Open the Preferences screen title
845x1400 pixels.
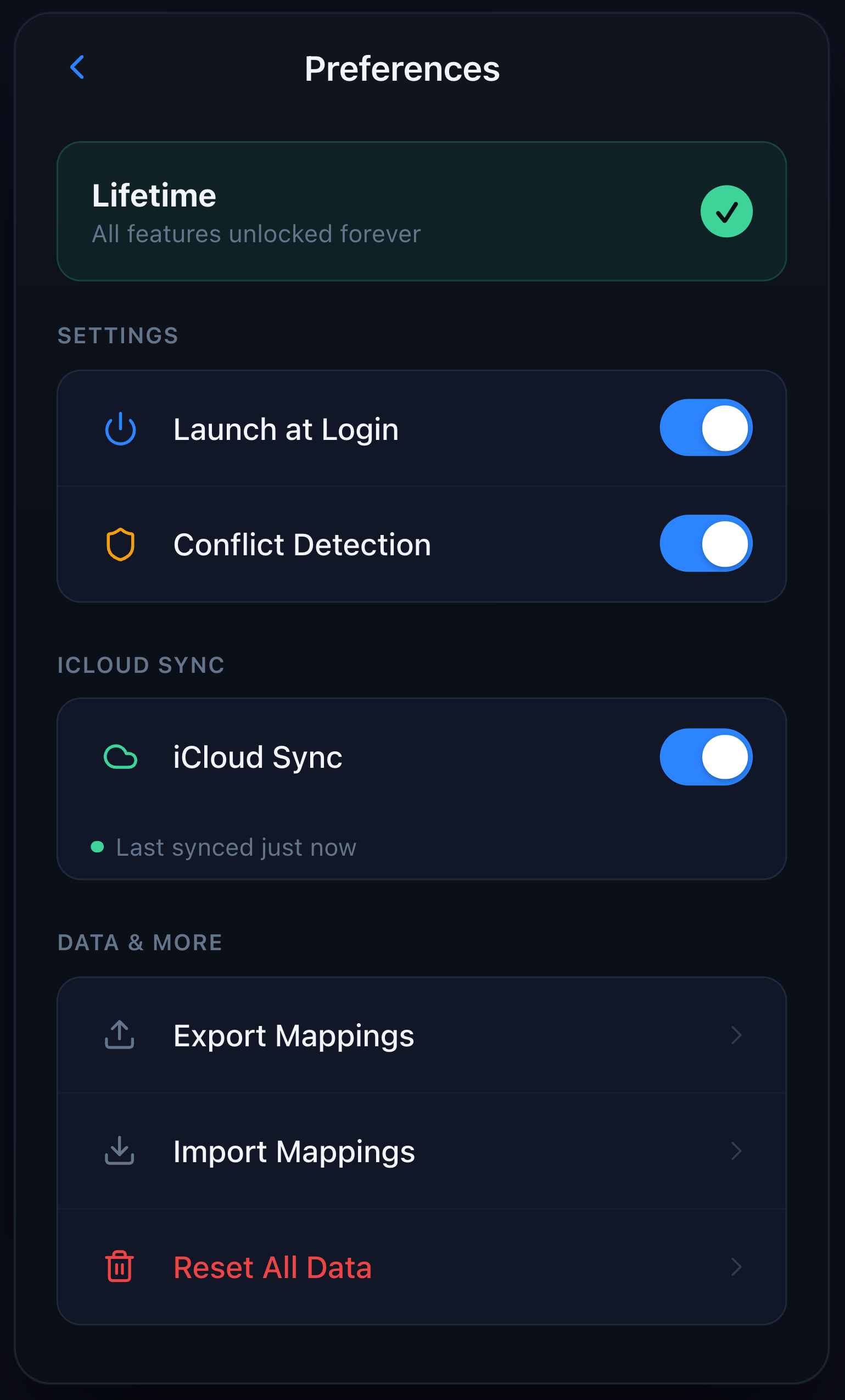click(x=402, y=68)
